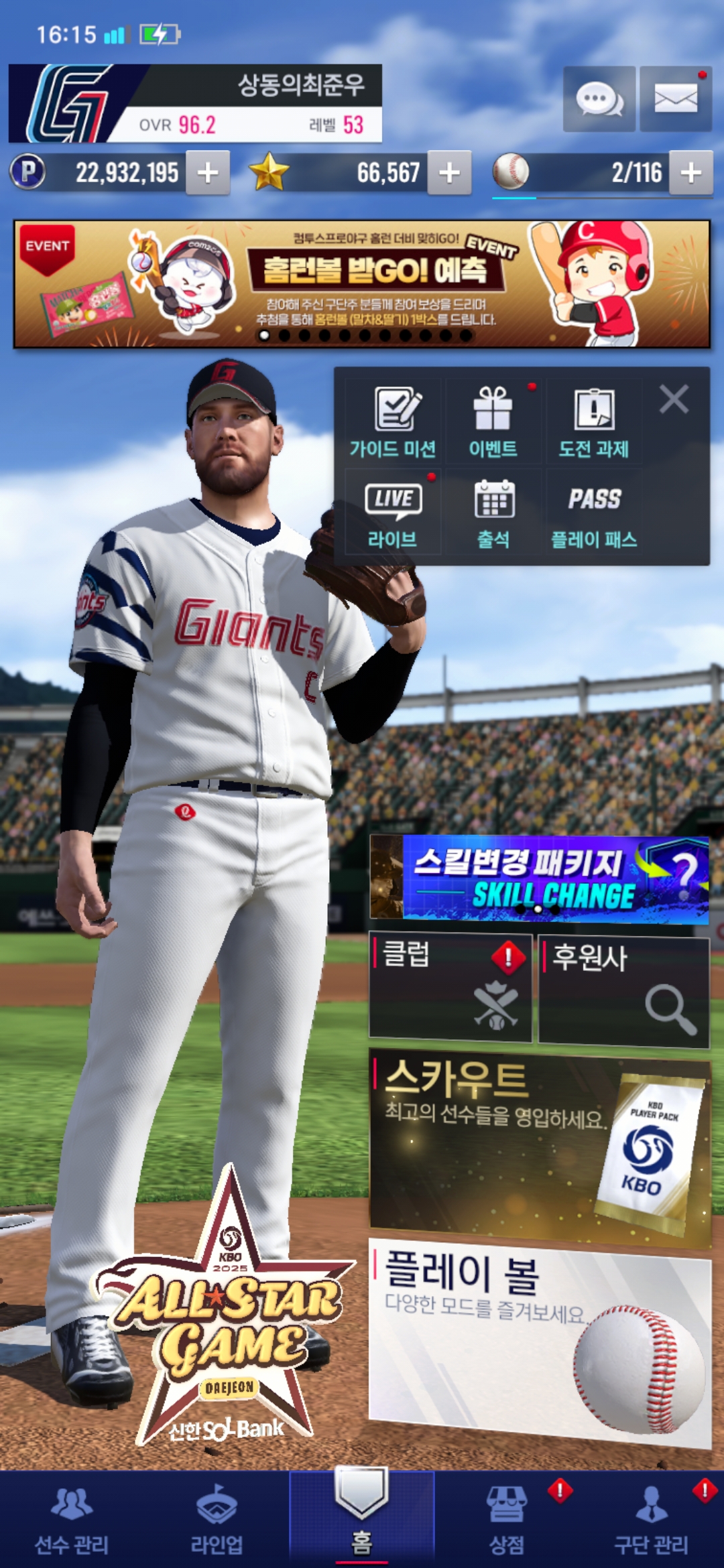Refill baseballs with plus button
724x1568 pixels.
pyautogui.click(x=690, y=173)
